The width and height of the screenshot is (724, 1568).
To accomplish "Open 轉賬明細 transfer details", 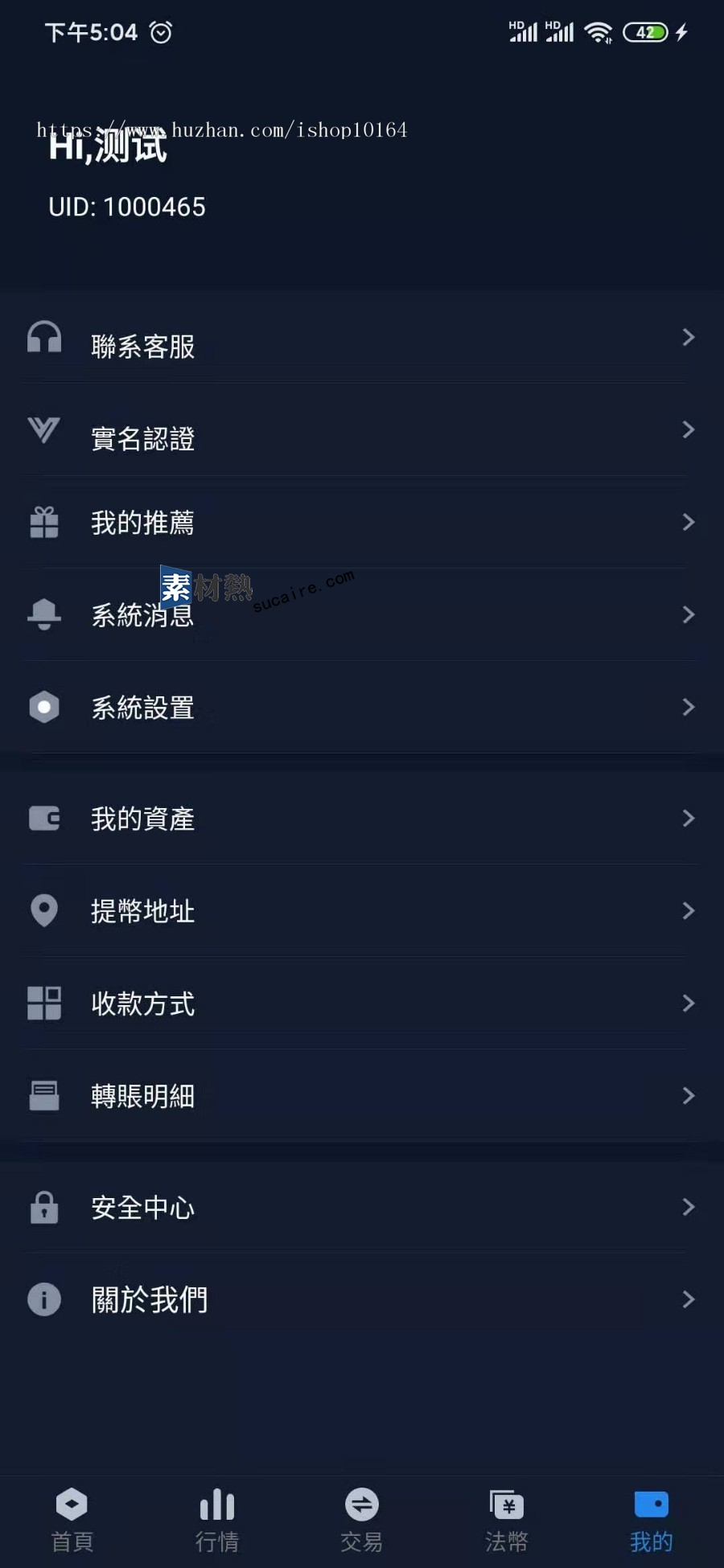I will (362, 1096).
